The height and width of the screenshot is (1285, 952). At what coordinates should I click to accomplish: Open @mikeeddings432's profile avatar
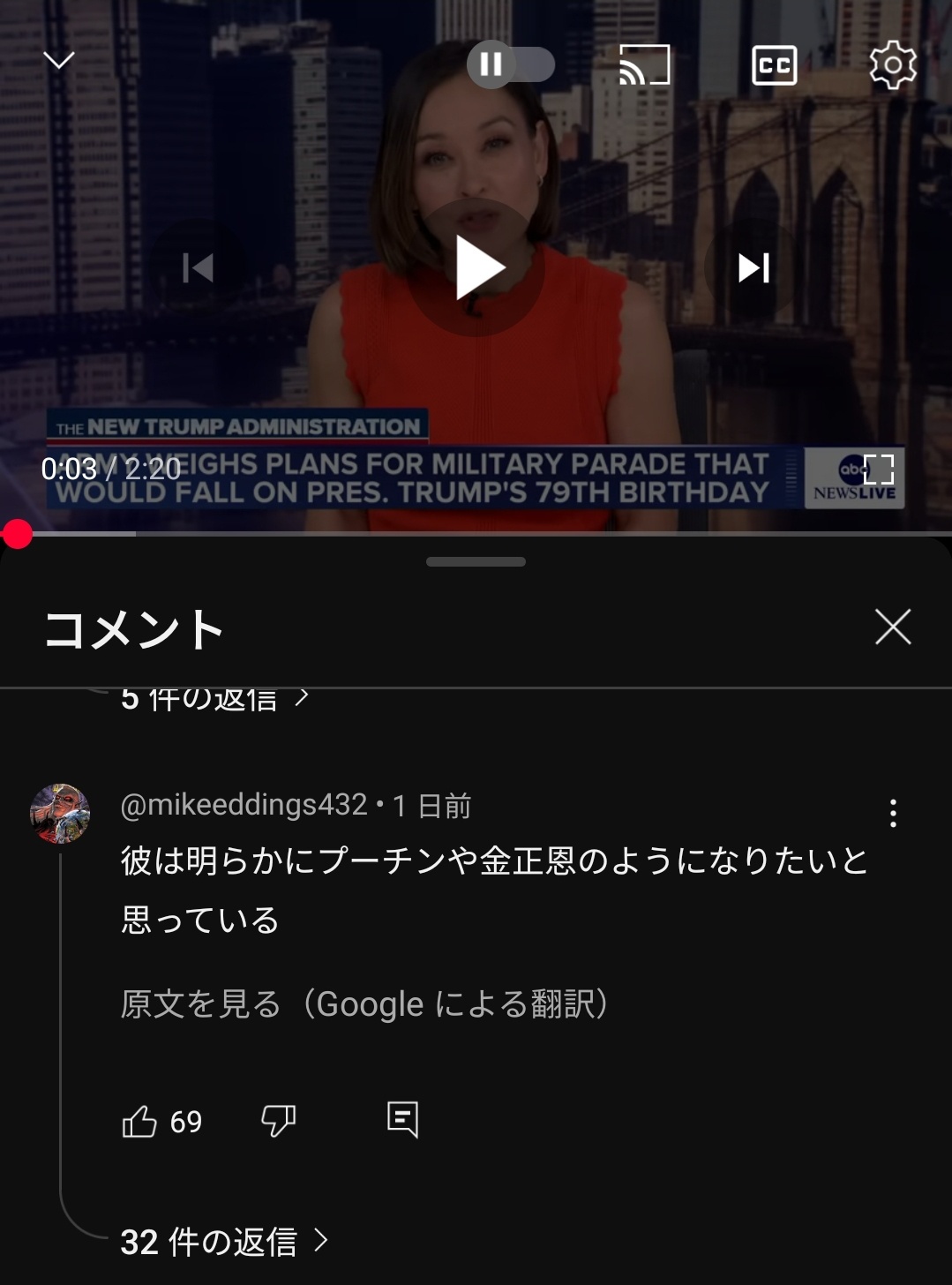60,813
